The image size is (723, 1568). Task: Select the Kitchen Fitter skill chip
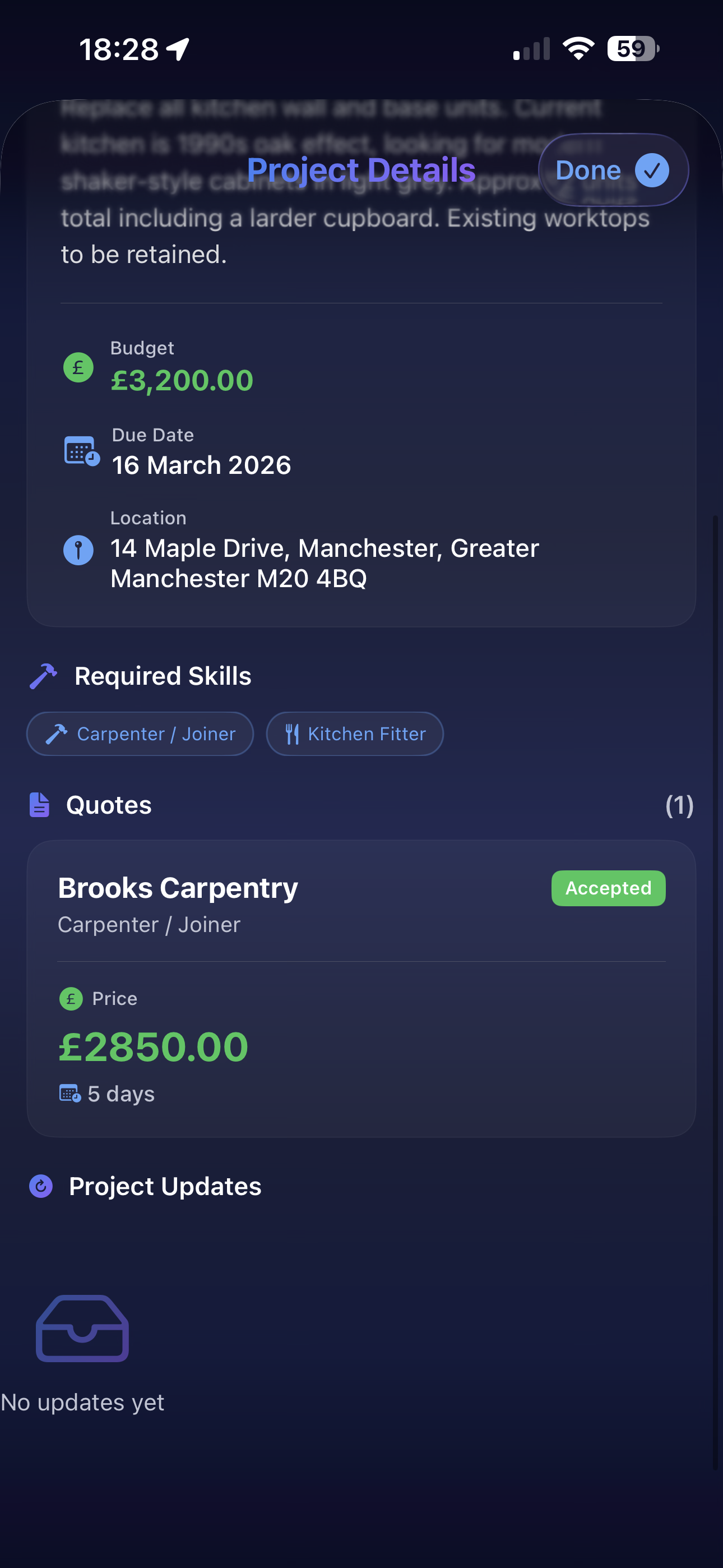[355, 734]
